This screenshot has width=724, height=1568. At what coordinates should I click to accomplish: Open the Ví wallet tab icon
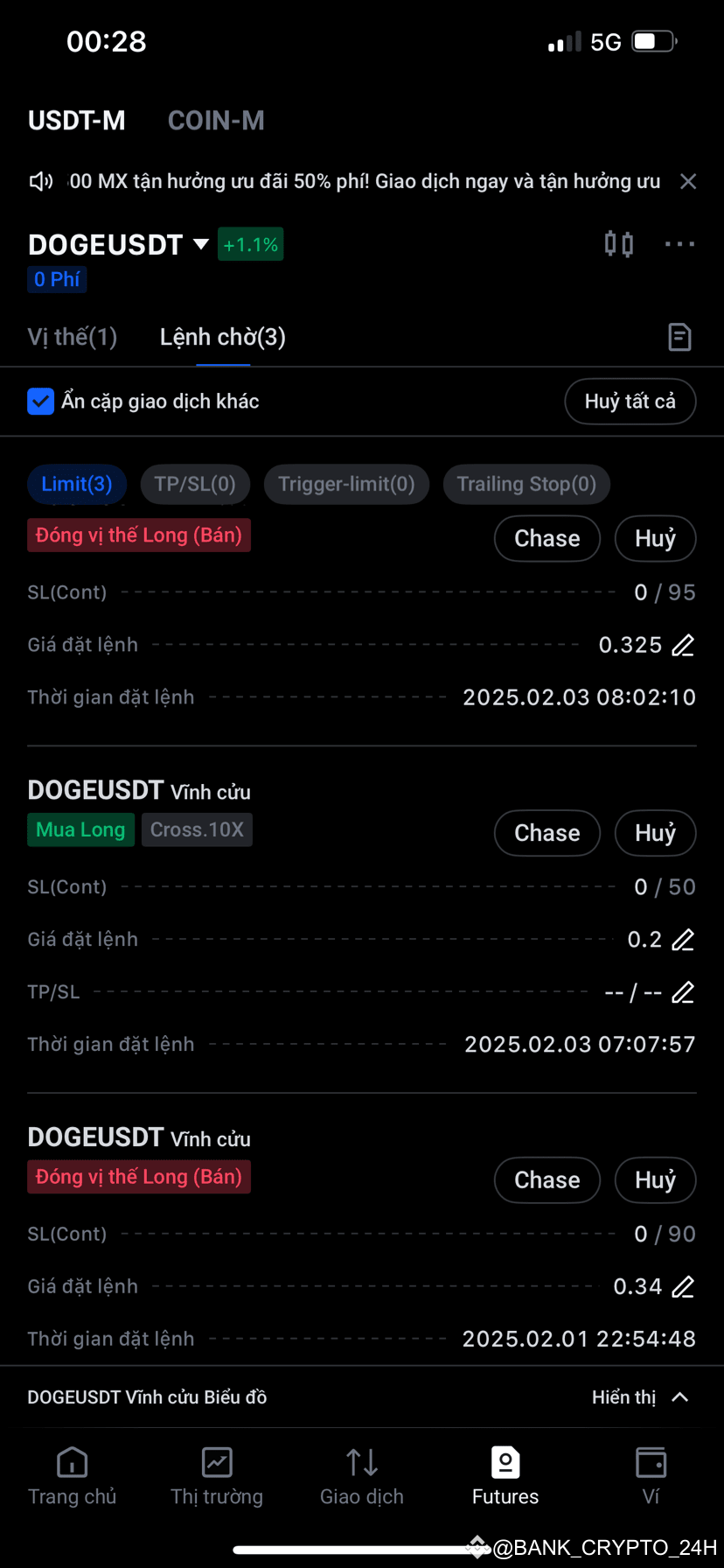[651, 1461]
